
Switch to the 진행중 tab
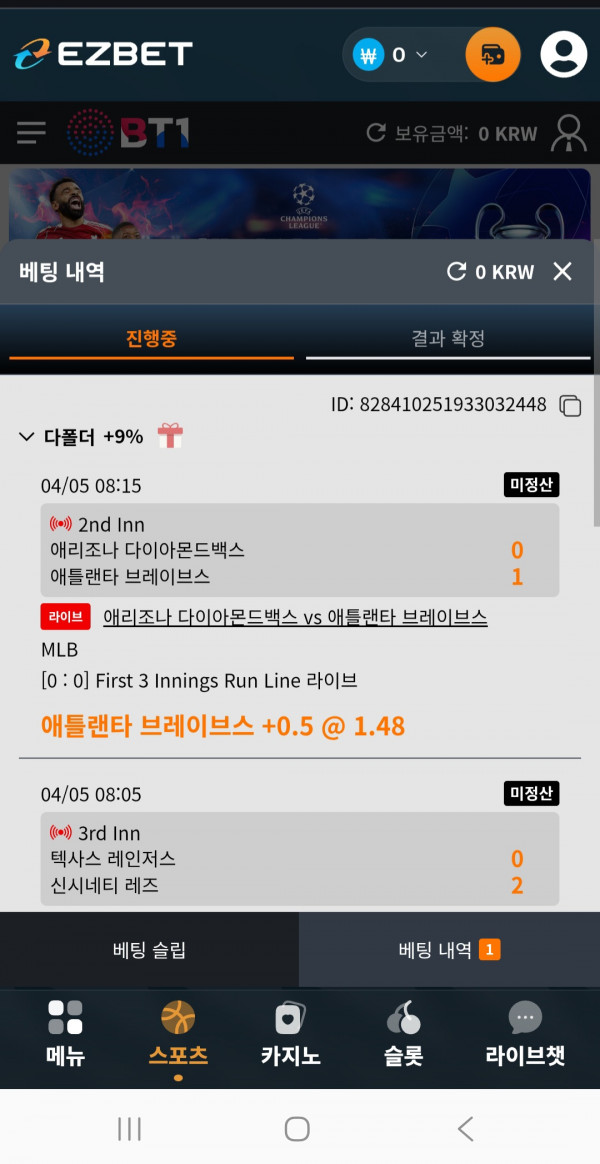point(151,338)
